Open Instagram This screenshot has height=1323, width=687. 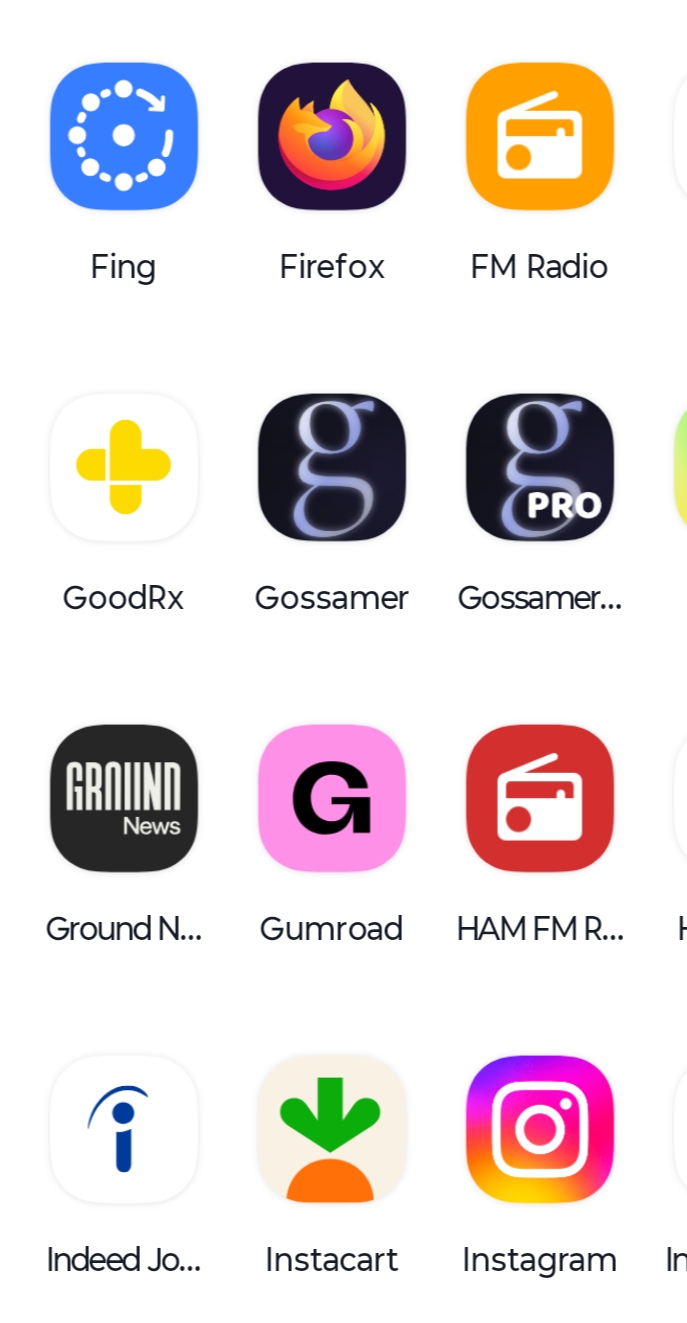539,1129
